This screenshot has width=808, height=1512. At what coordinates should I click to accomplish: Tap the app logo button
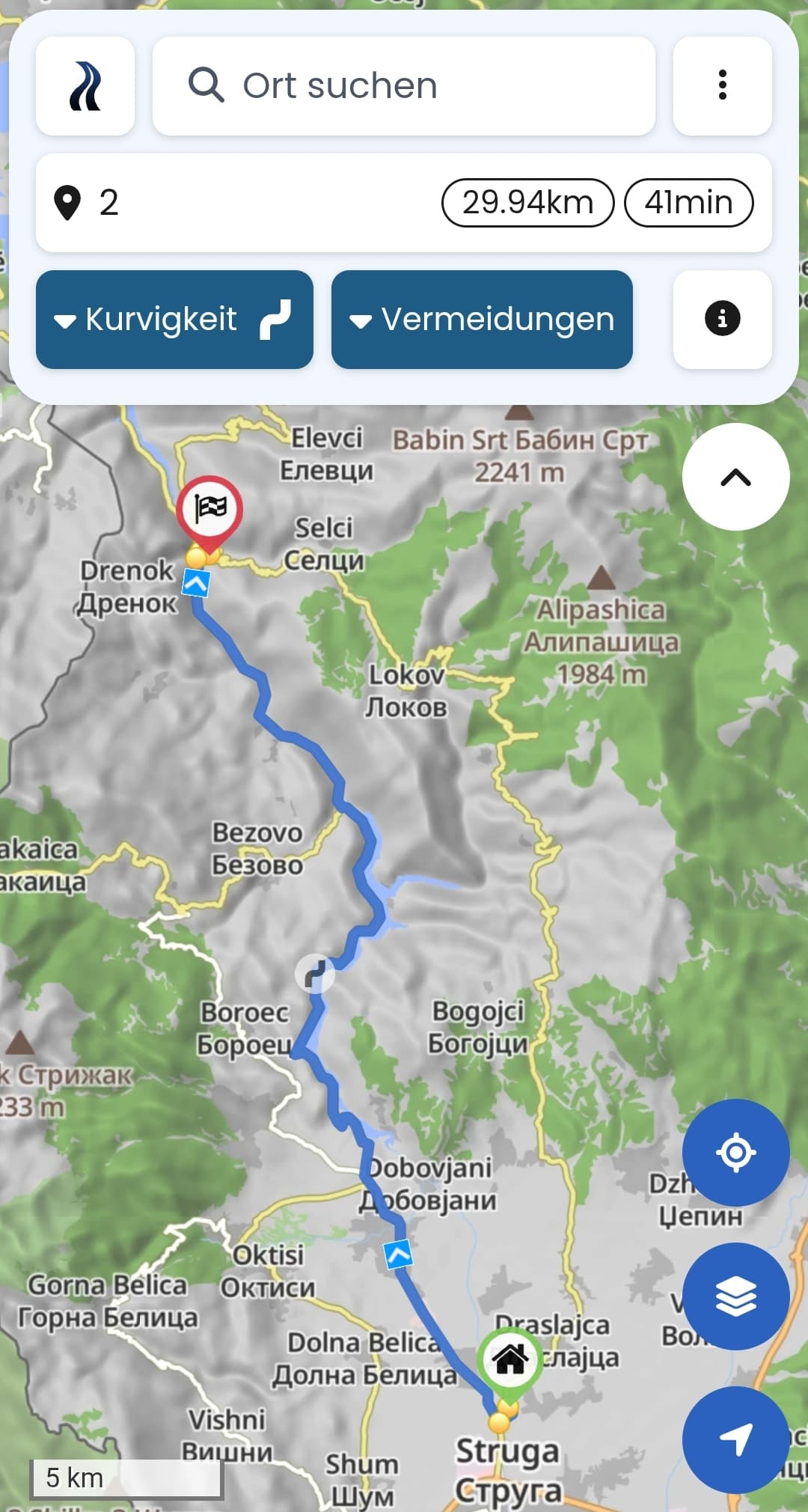[85, 86]
